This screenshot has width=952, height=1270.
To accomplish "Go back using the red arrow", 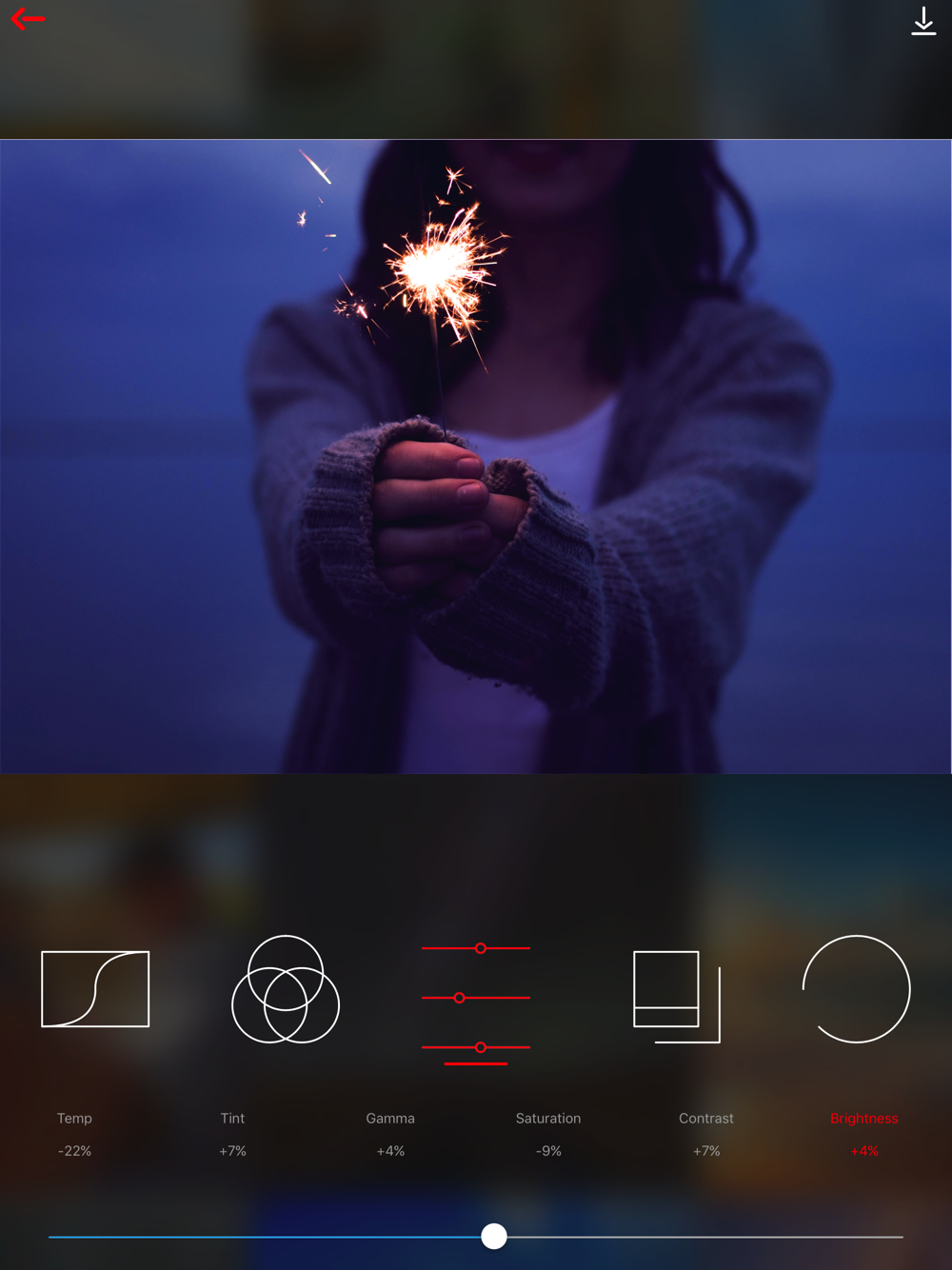I will point(29,19).
